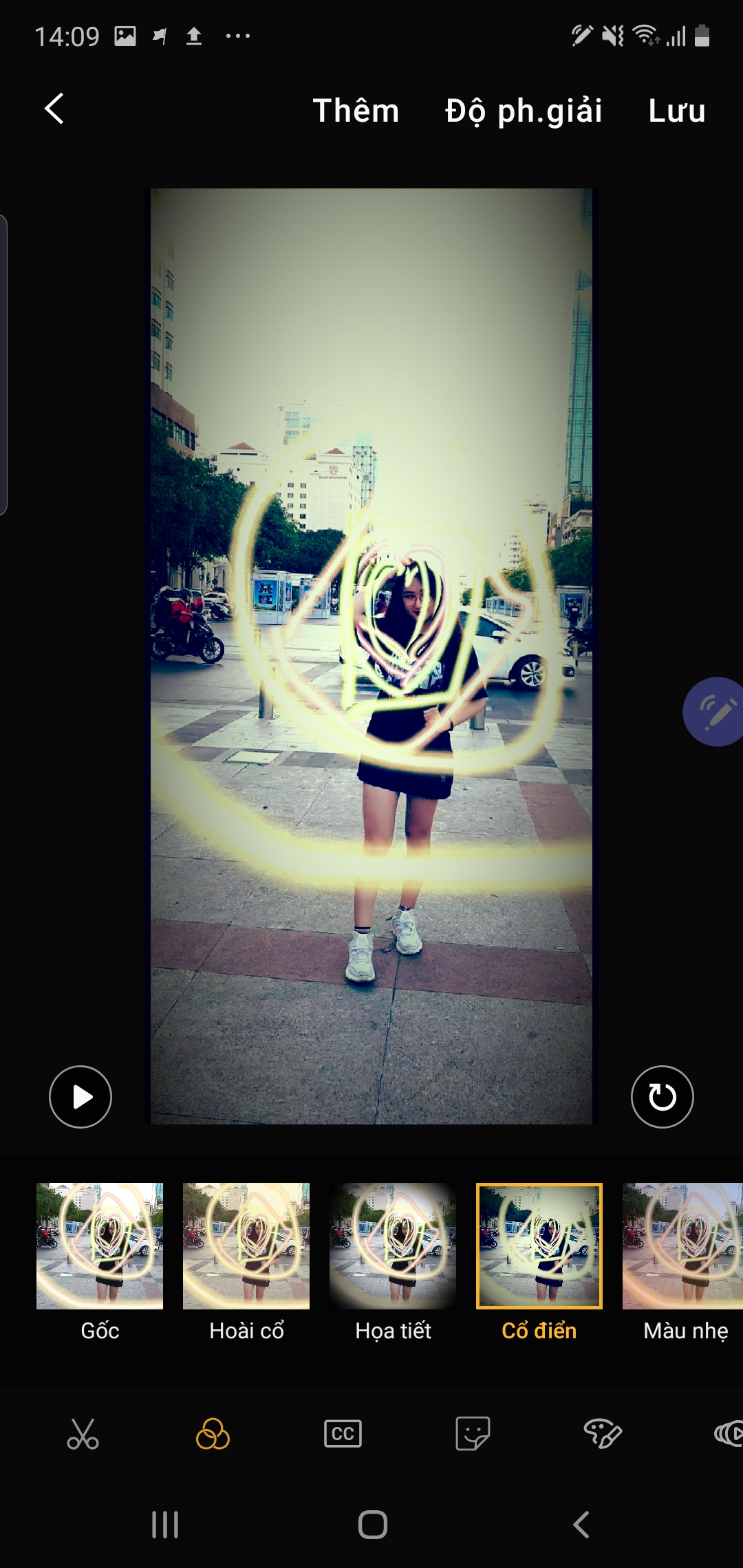
Task: Select the Gốc original filter
Action: point(100,1263)
